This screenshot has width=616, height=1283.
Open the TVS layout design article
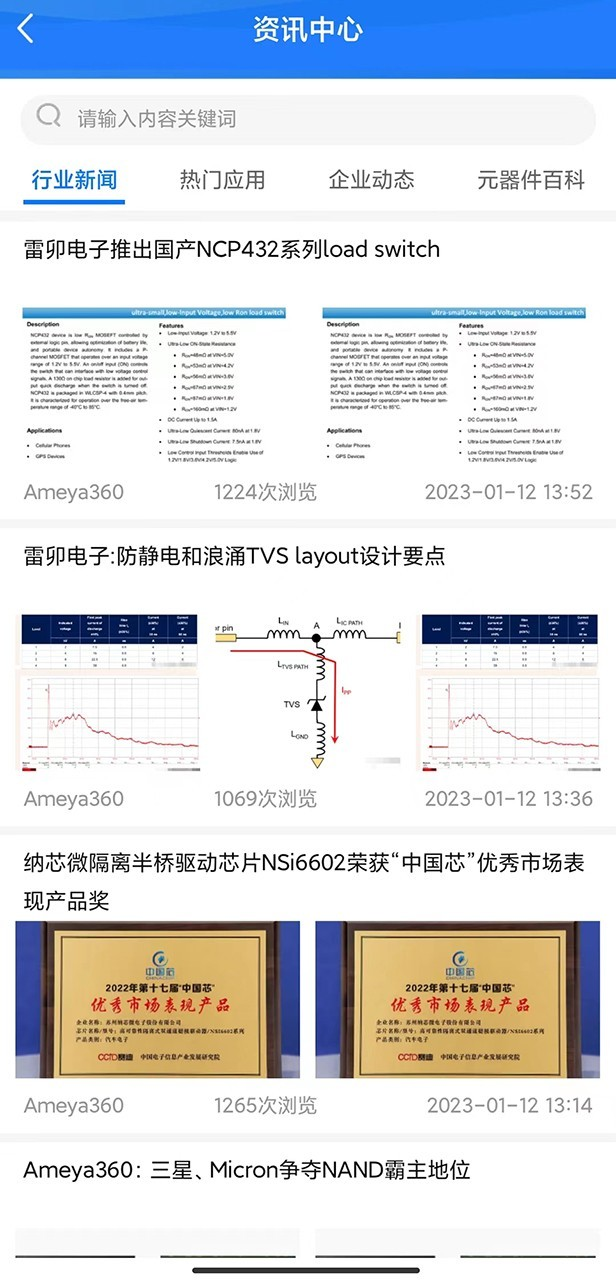click(x=234, y=556)
